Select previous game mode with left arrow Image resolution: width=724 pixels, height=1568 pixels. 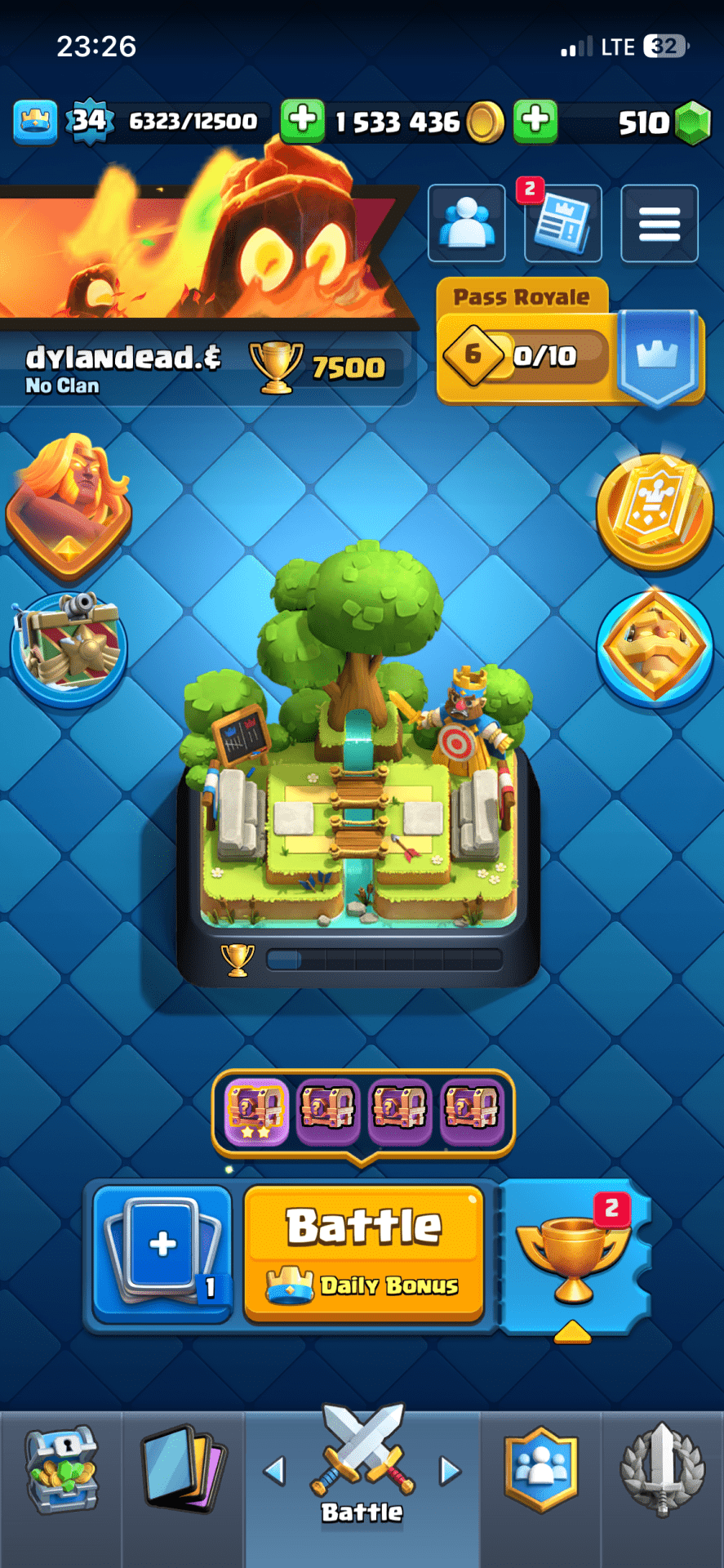(x=275, y=1471)
